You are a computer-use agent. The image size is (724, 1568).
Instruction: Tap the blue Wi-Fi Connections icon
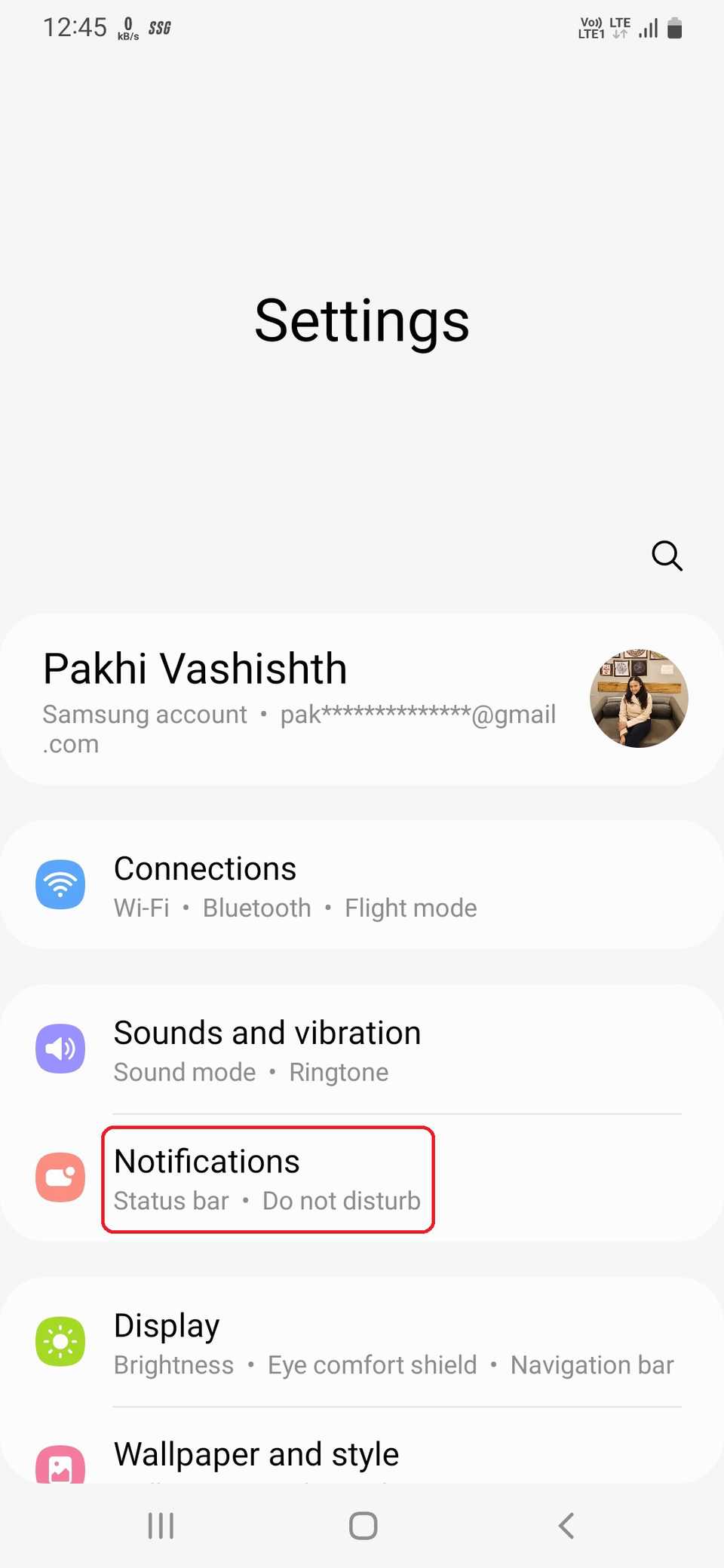tap(60, 884)
